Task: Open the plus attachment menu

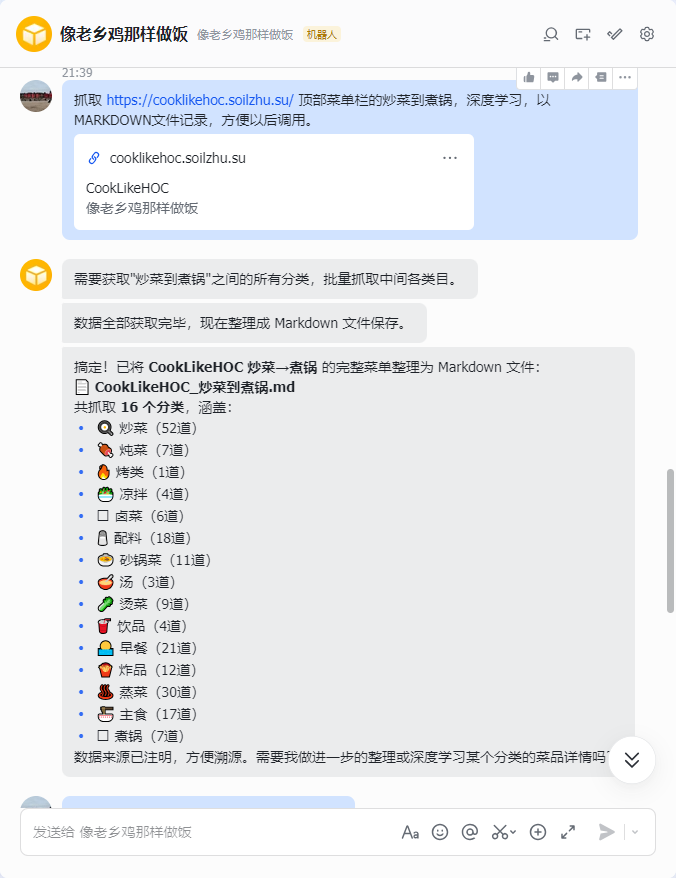Action: tap(538, 832)
